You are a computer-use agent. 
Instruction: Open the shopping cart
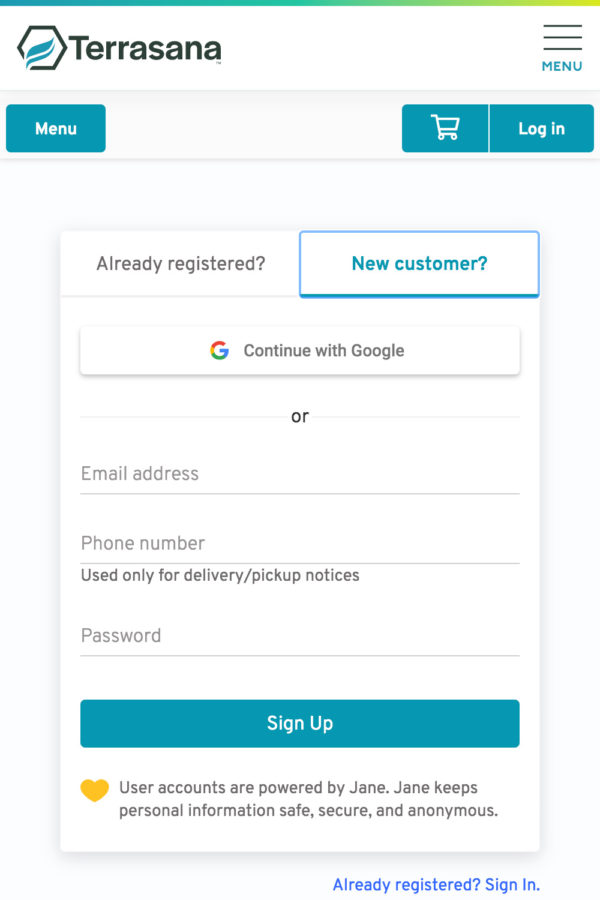pos(445,129)
